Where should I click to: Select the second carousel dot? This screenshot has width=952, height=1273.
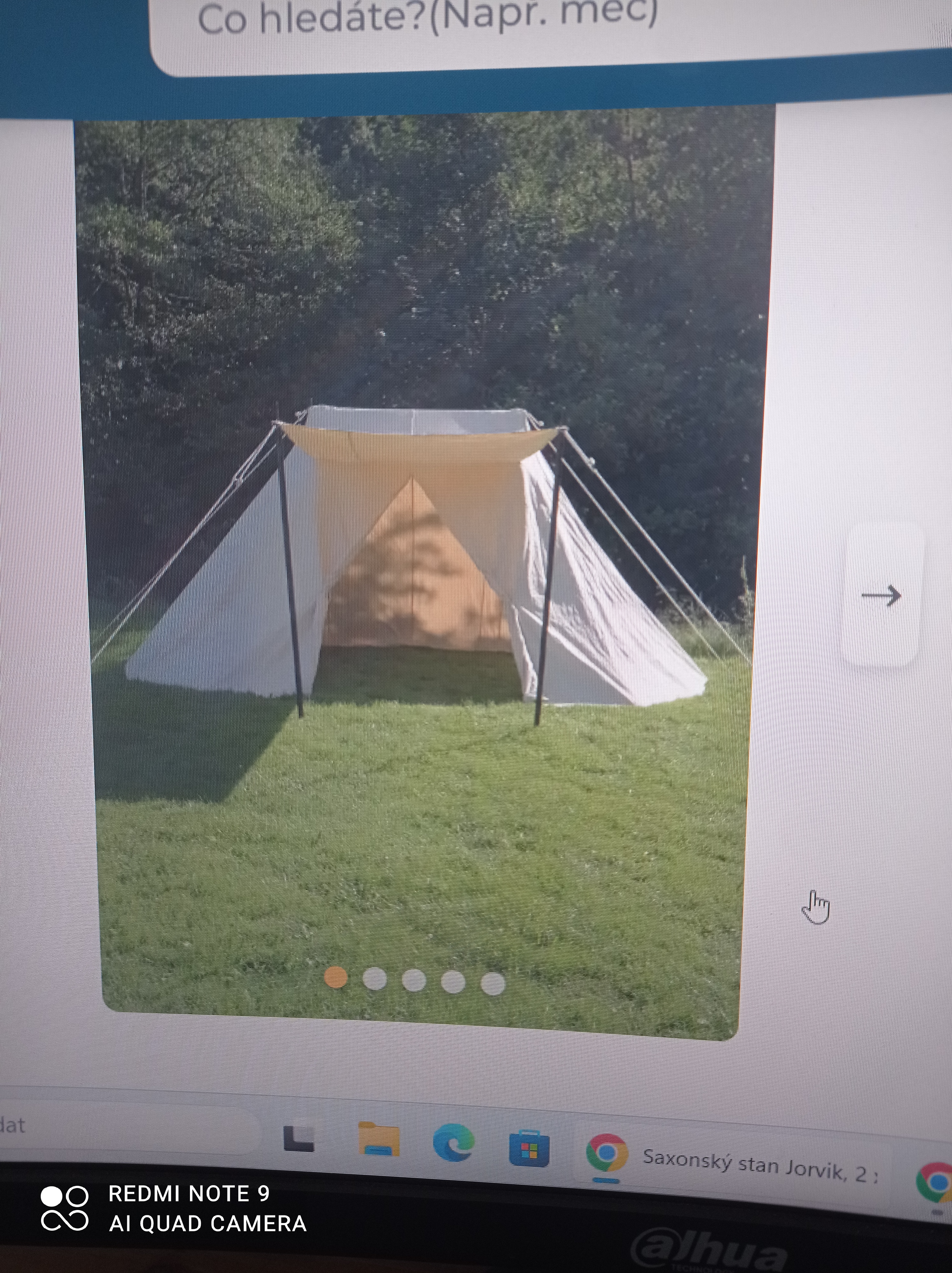pos(374,978)
